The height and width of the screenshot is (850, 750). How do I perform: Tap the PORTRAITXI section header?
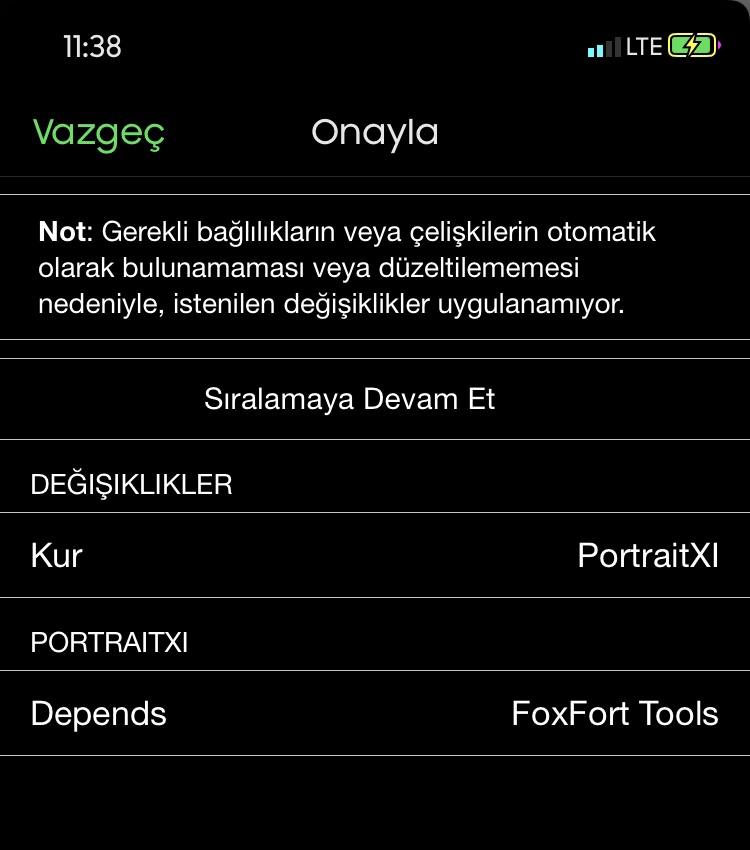[x=110, y=642]
